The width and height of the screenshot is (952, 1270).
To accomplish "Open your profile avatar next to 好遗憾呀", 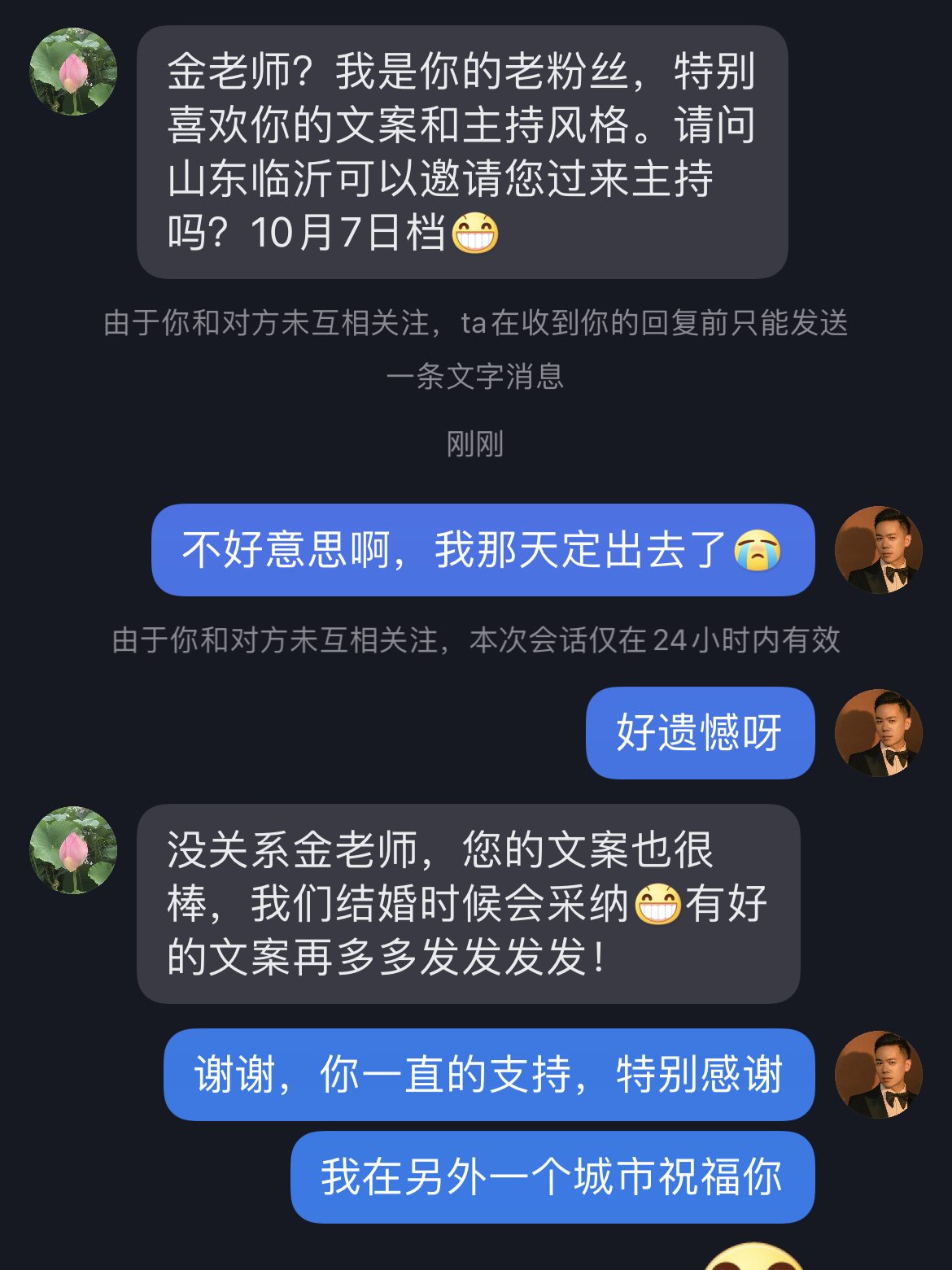I will pos(879,733).
